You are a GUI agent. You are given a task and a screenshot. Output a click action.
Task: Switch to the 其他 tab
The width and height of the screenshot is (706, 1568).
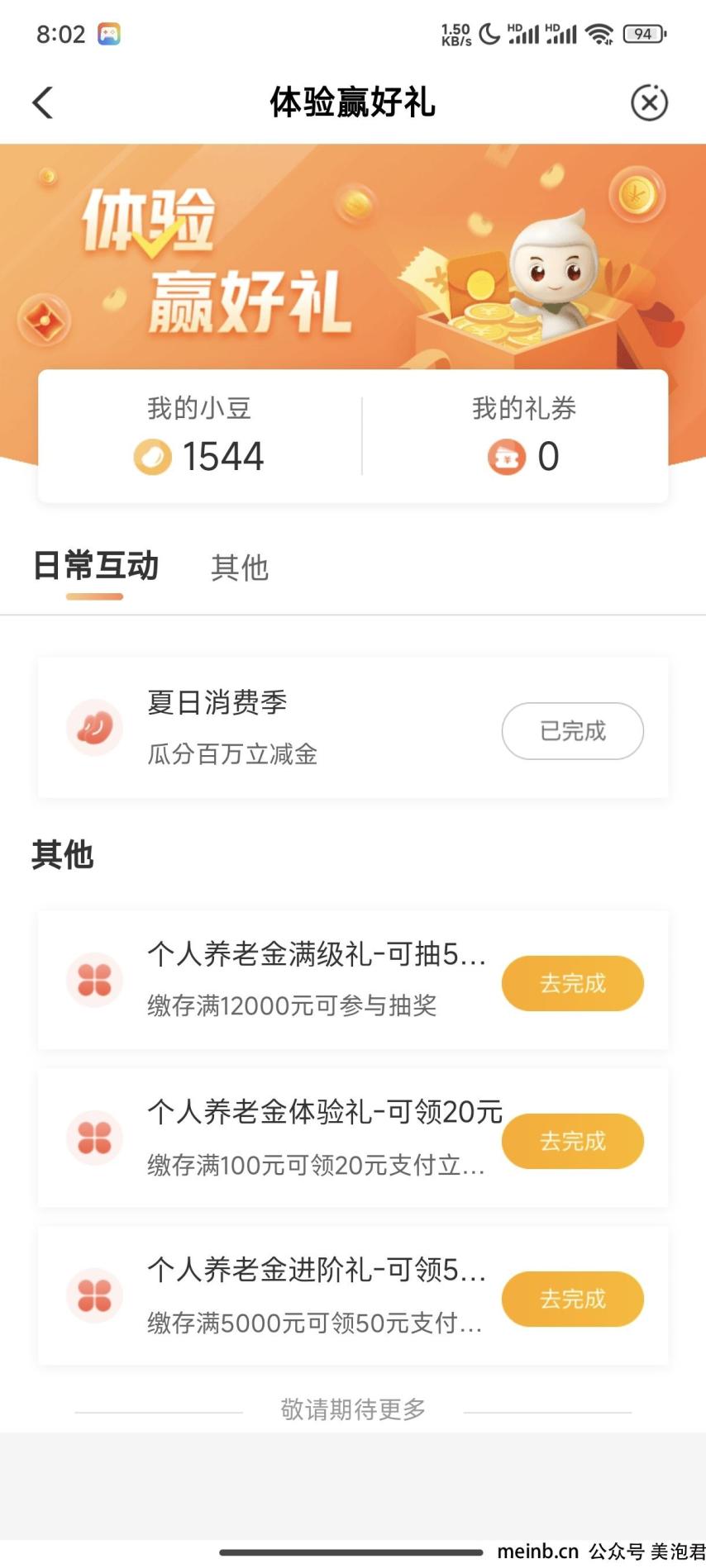point(240,568)
